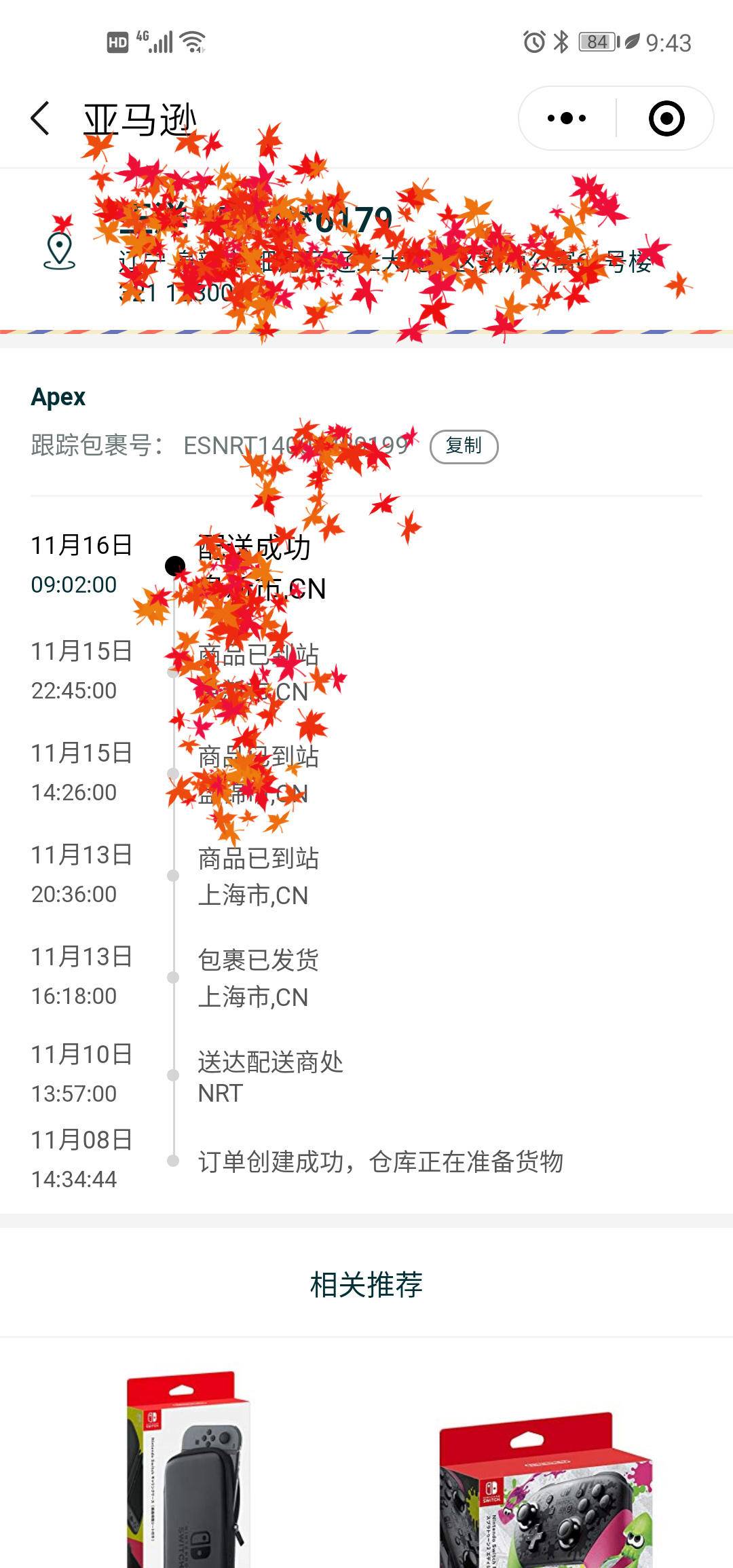Tap the location pin beside the delivery address
733x1568 pixels.
[x=58, y=248]
